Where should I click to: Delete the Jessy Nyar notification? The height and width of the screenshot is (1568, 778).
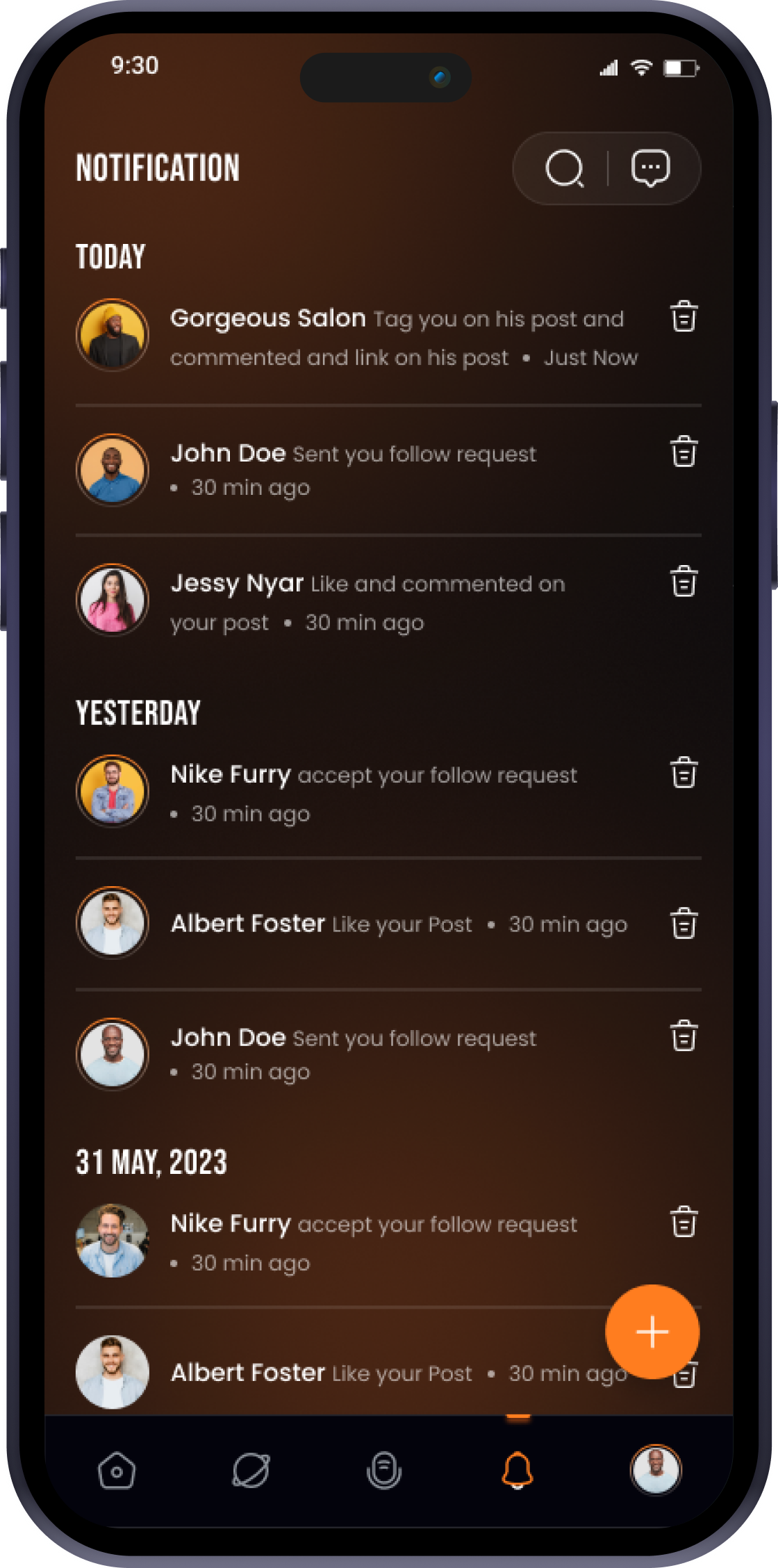684,582
